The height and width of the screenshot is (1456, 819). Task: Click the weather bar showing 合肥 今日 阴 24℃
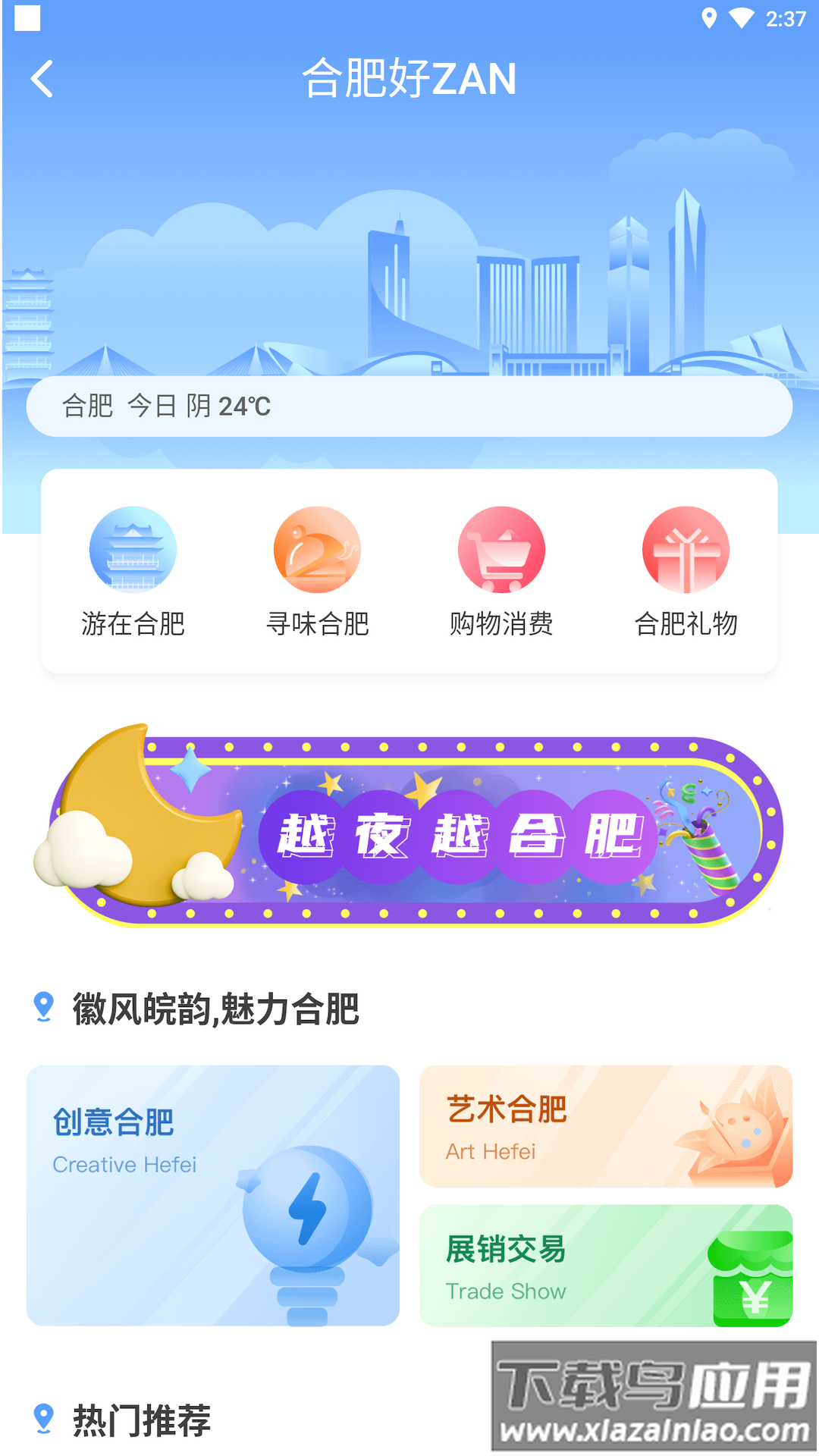pyautogui.click(x=409, y=406)
